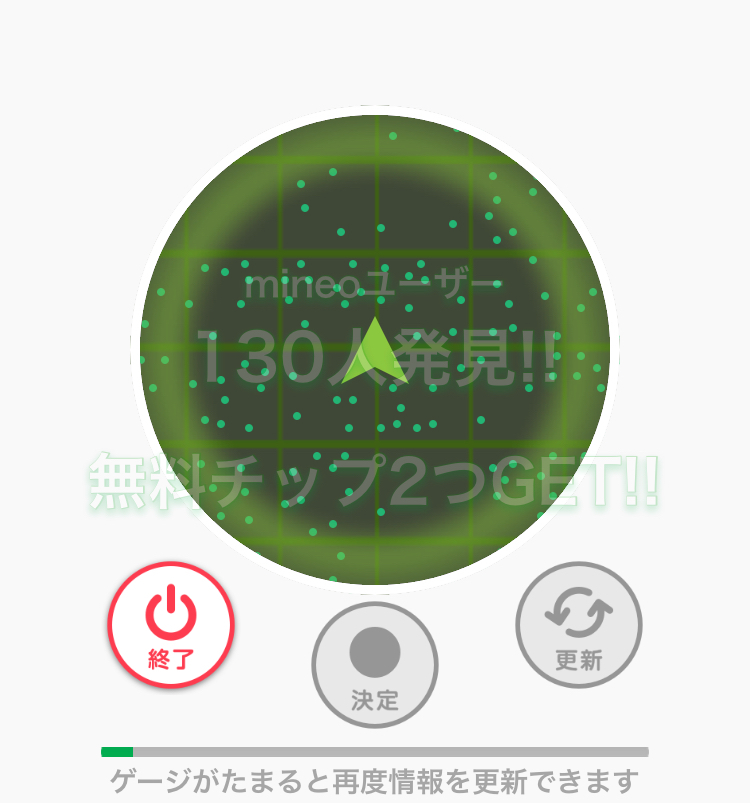Tap the red 終了 power button
The width and height of the screenshot is (750, 803).
[x=171, y=625]
